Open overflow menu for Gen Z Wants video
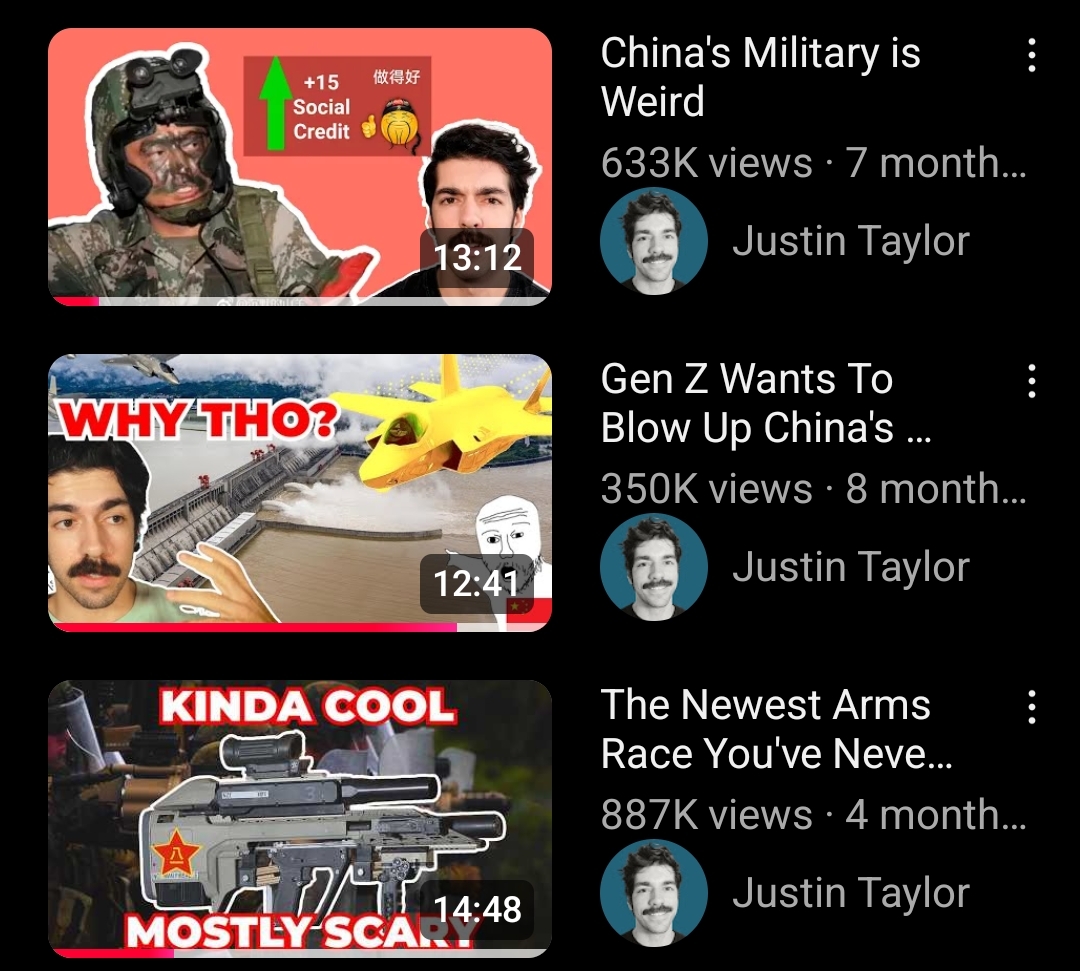This screenshot has width=1080, height=971. (1031, 381)
